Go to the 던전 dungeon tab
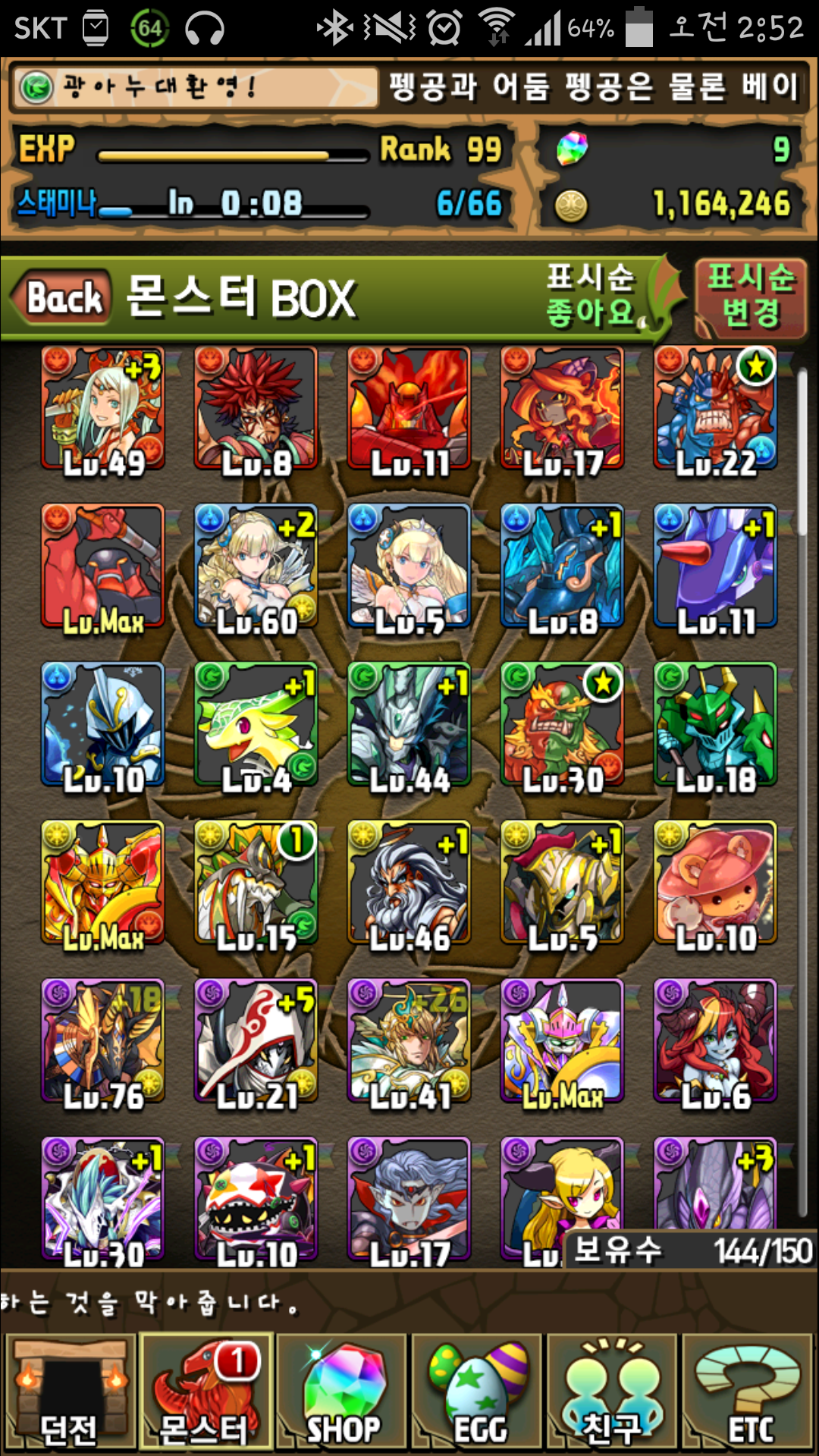Image resolution: width=819 pixels, height=1456 pixels. click(x=70, y=1394)
